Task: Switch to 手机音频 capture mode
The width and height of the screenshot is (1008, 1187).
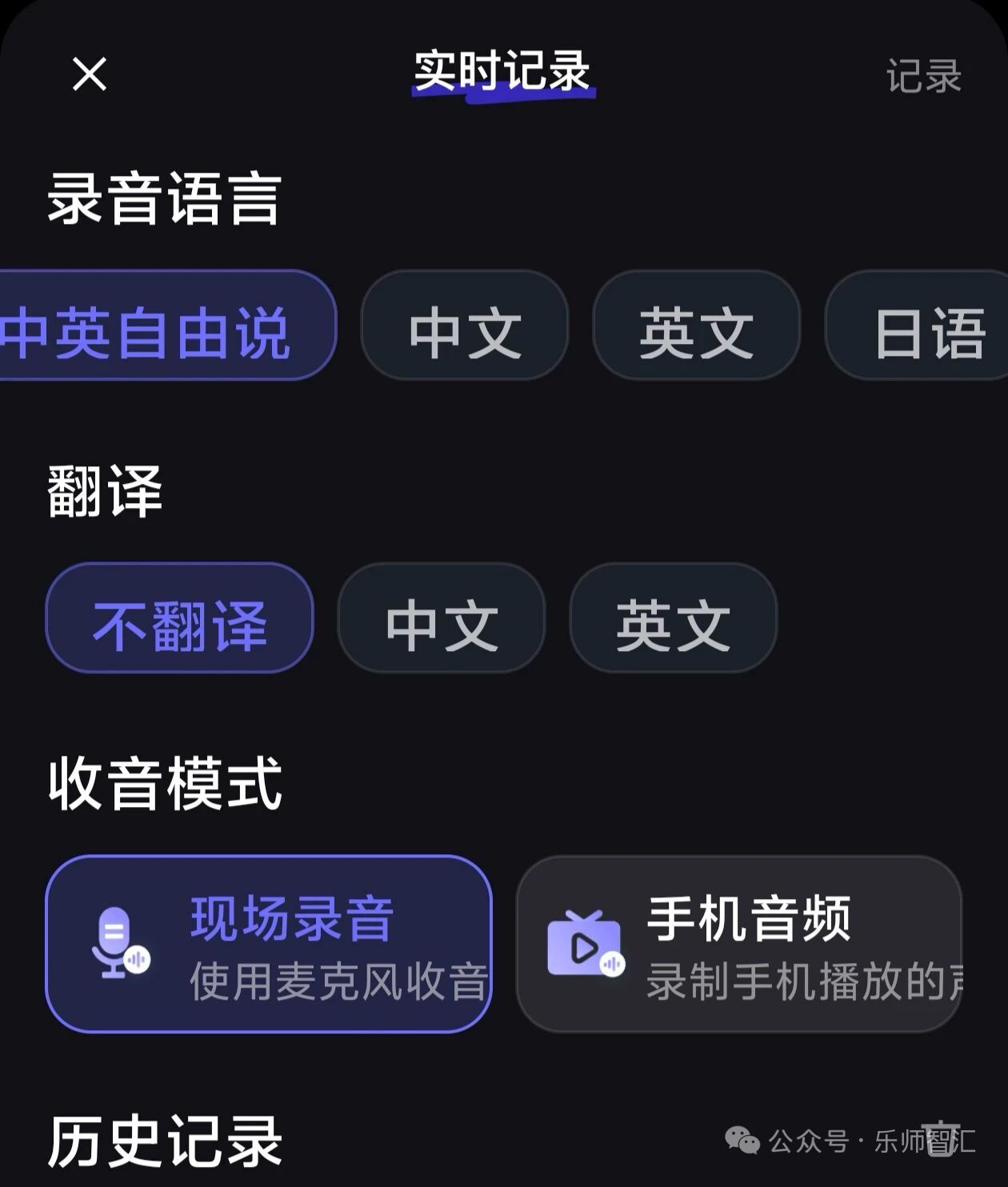Action: click(x=738, y=945)
